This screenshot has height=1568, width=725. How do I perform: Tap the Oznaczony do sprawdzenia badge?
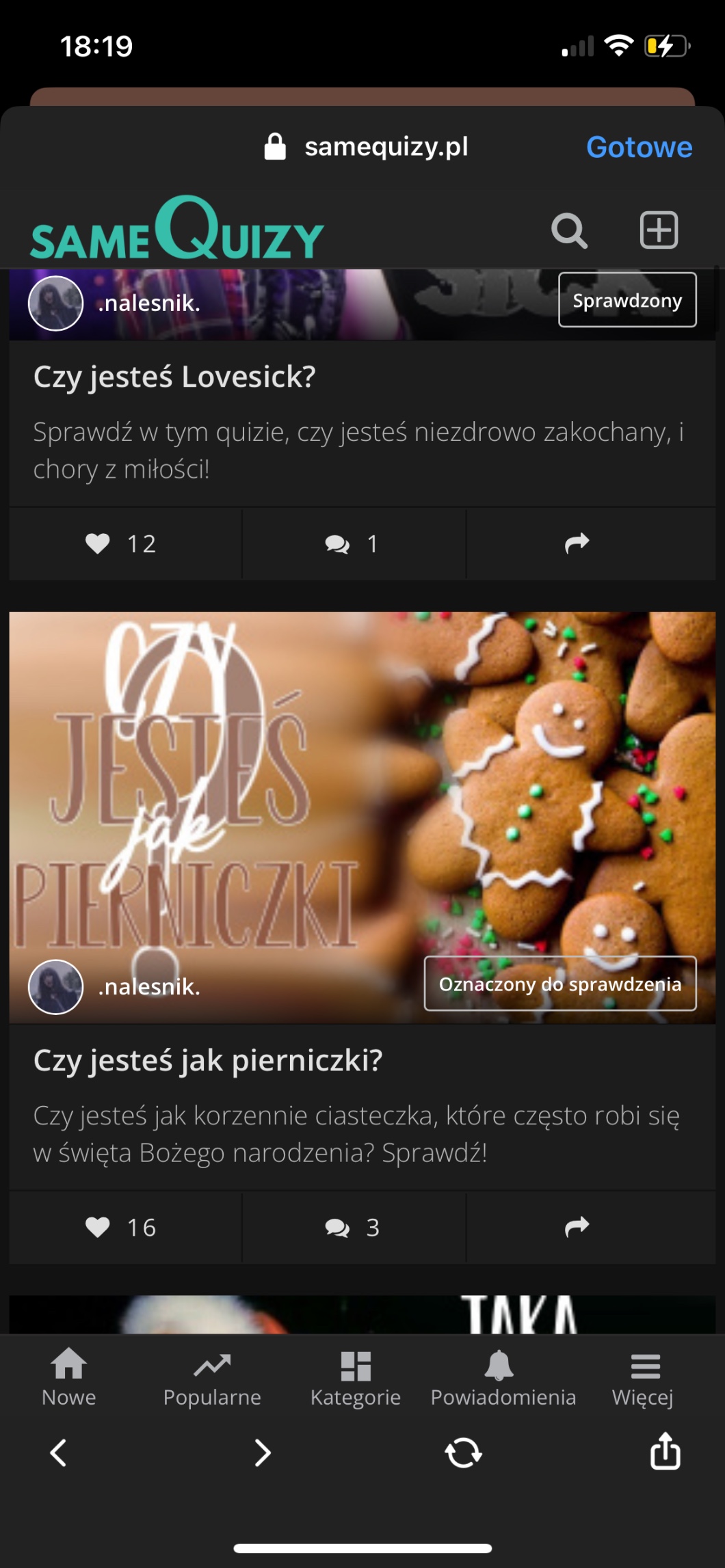pyautogui.click(x=560, y=984)
